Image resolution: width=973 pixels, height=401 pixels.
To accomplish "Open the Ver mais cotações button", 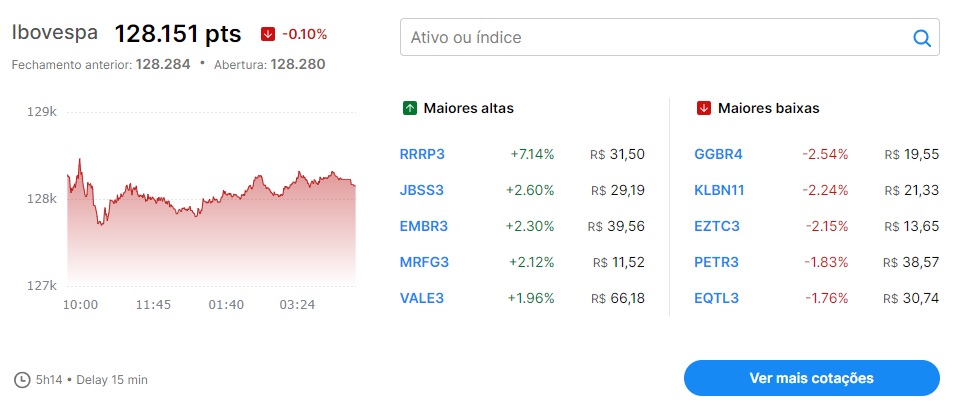I will [811, 378].
